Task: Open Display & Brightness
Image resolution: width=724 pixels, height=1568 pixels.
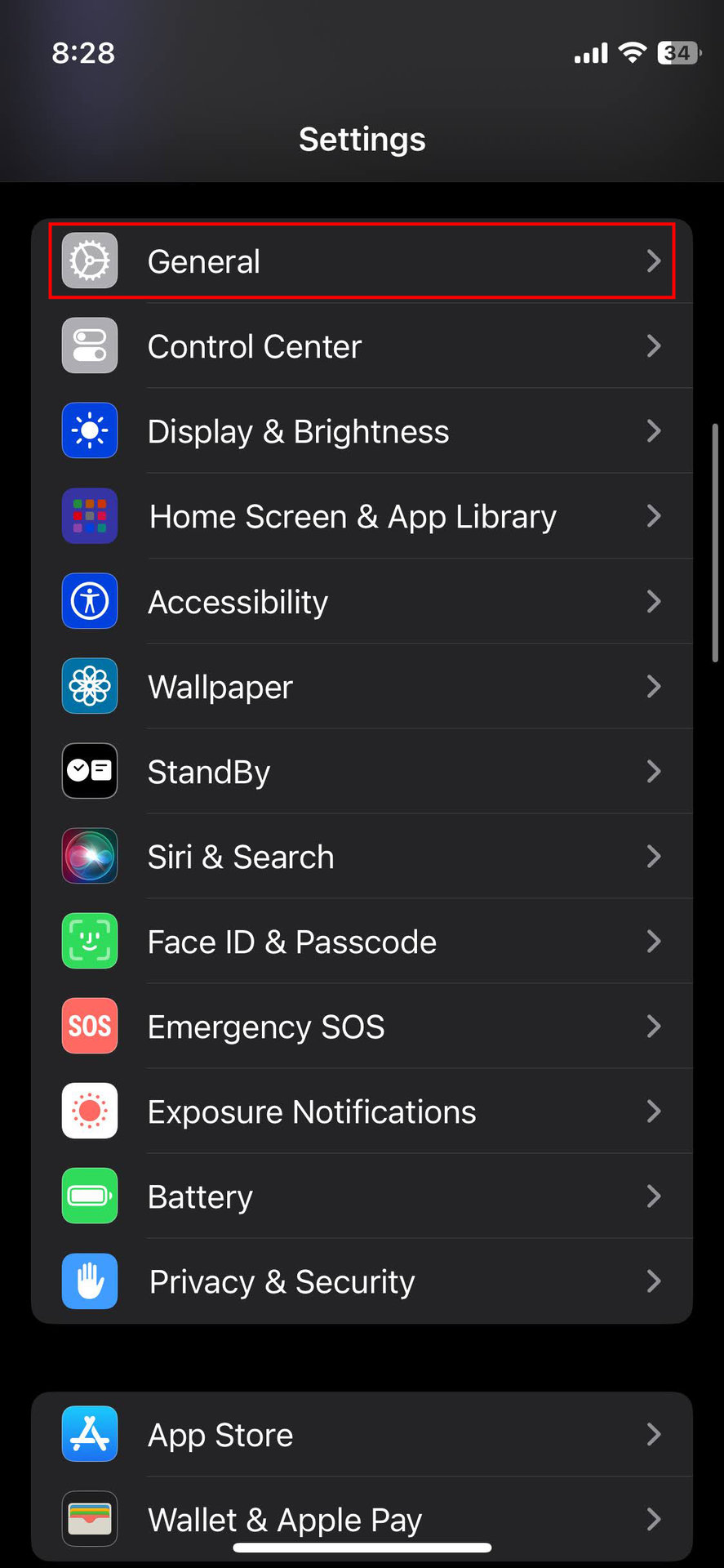Action: [362, 431]
